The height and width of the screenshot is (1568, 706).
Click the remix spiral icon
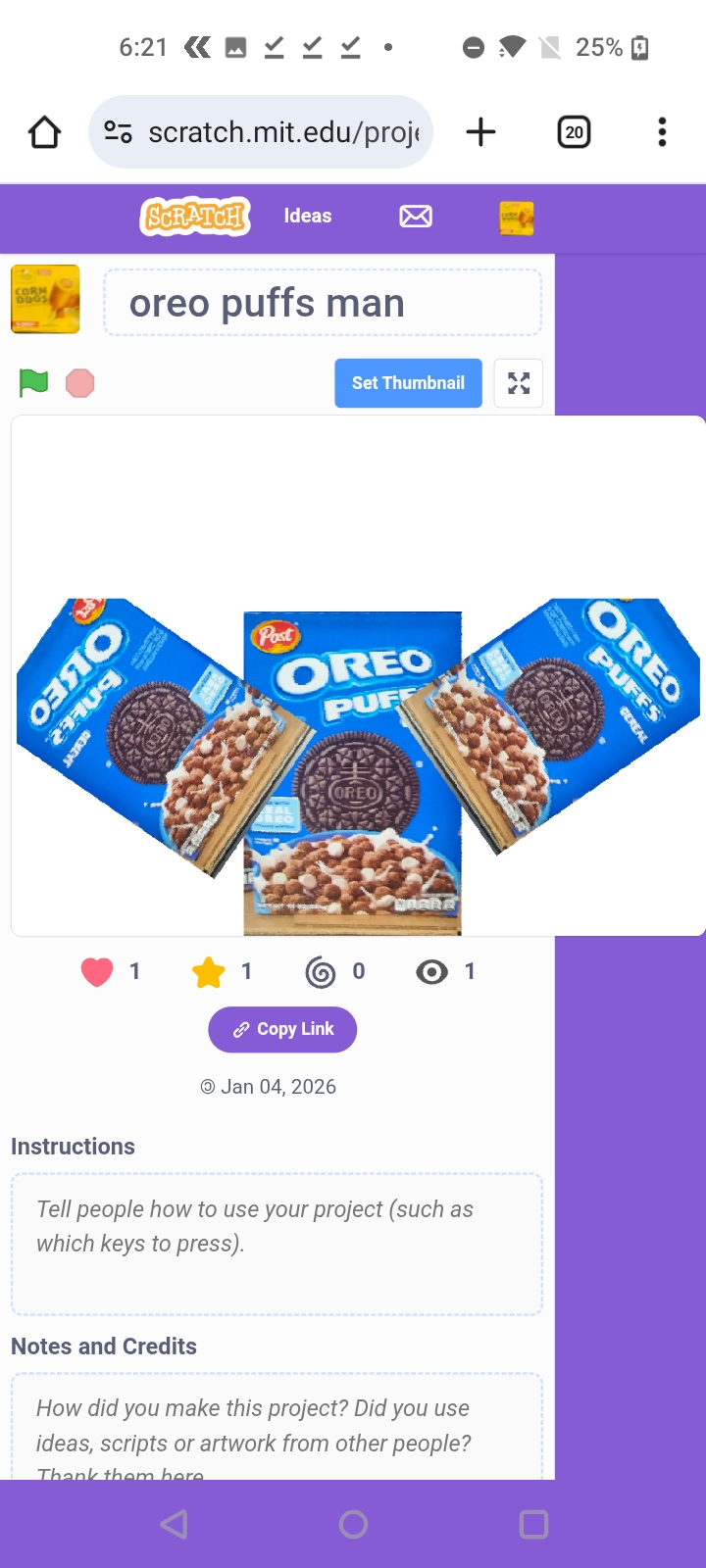(320, 971)
